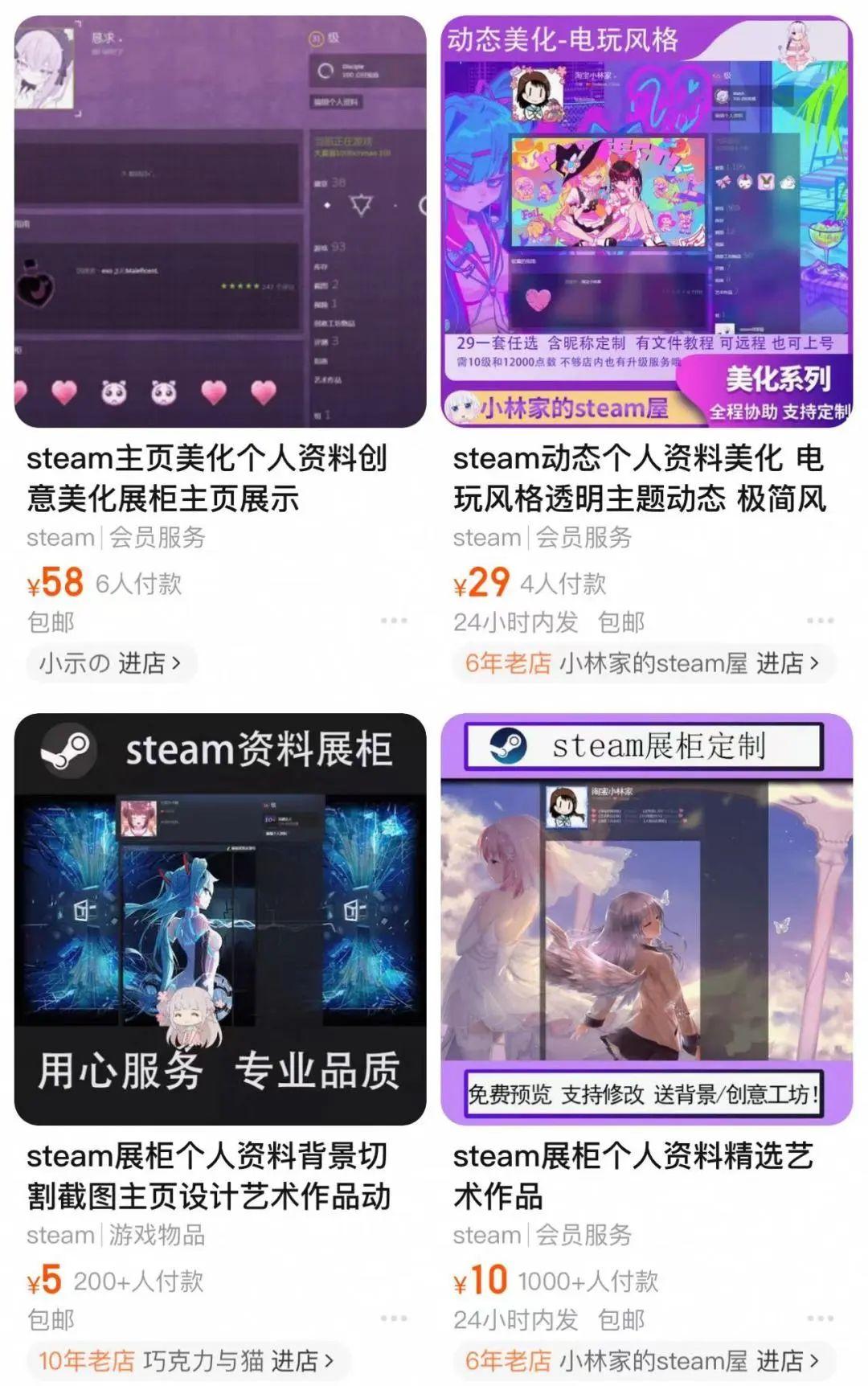The width and height of the screenshot is (868, 1386).
Task: Enter the 小示の shop
Action: [x=111, y=663]
